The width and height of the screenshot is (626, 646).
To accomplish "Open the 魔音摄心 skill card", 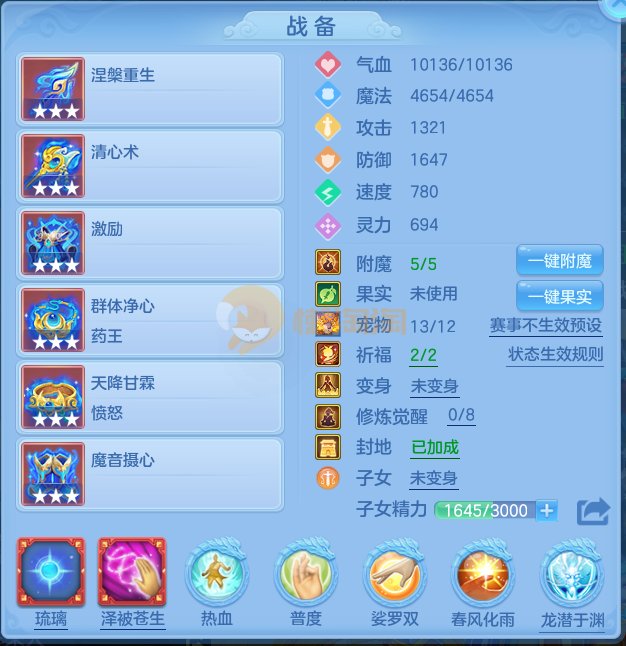I will 150,474.
